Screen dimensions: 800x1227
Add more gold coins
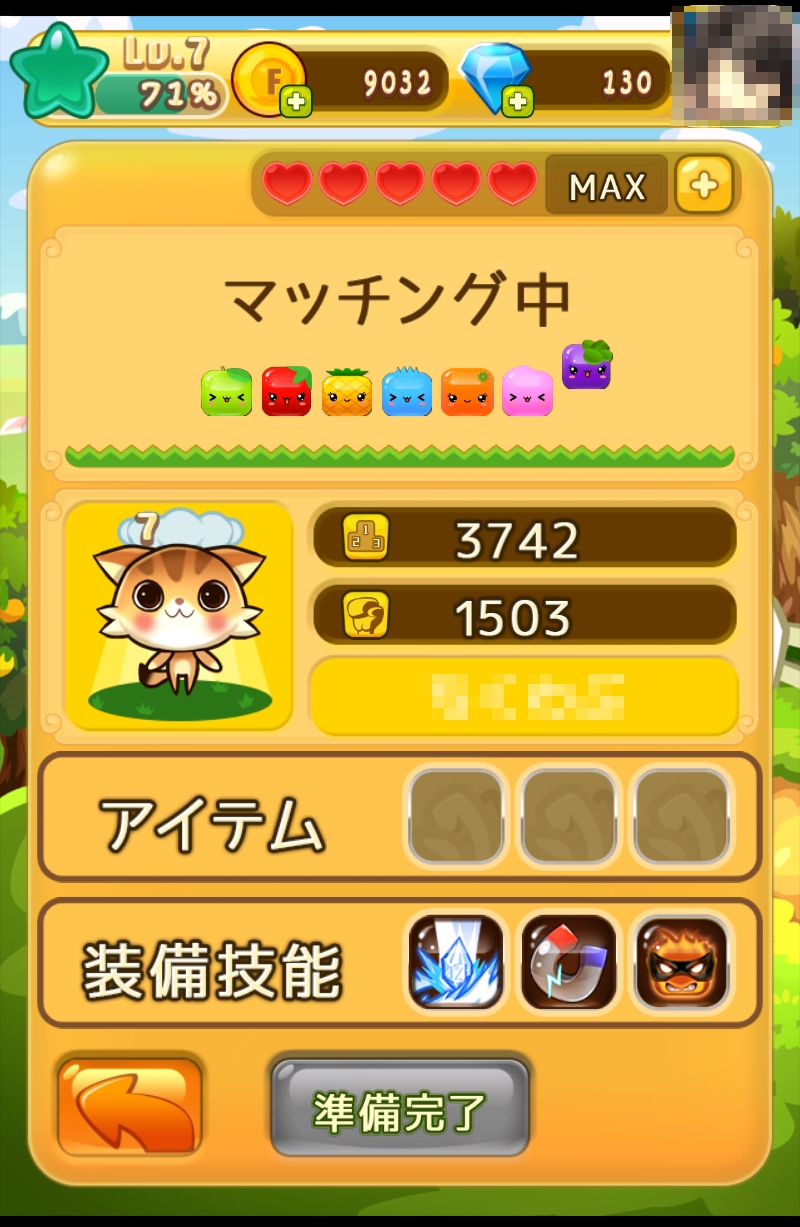(x=296, y=101)
